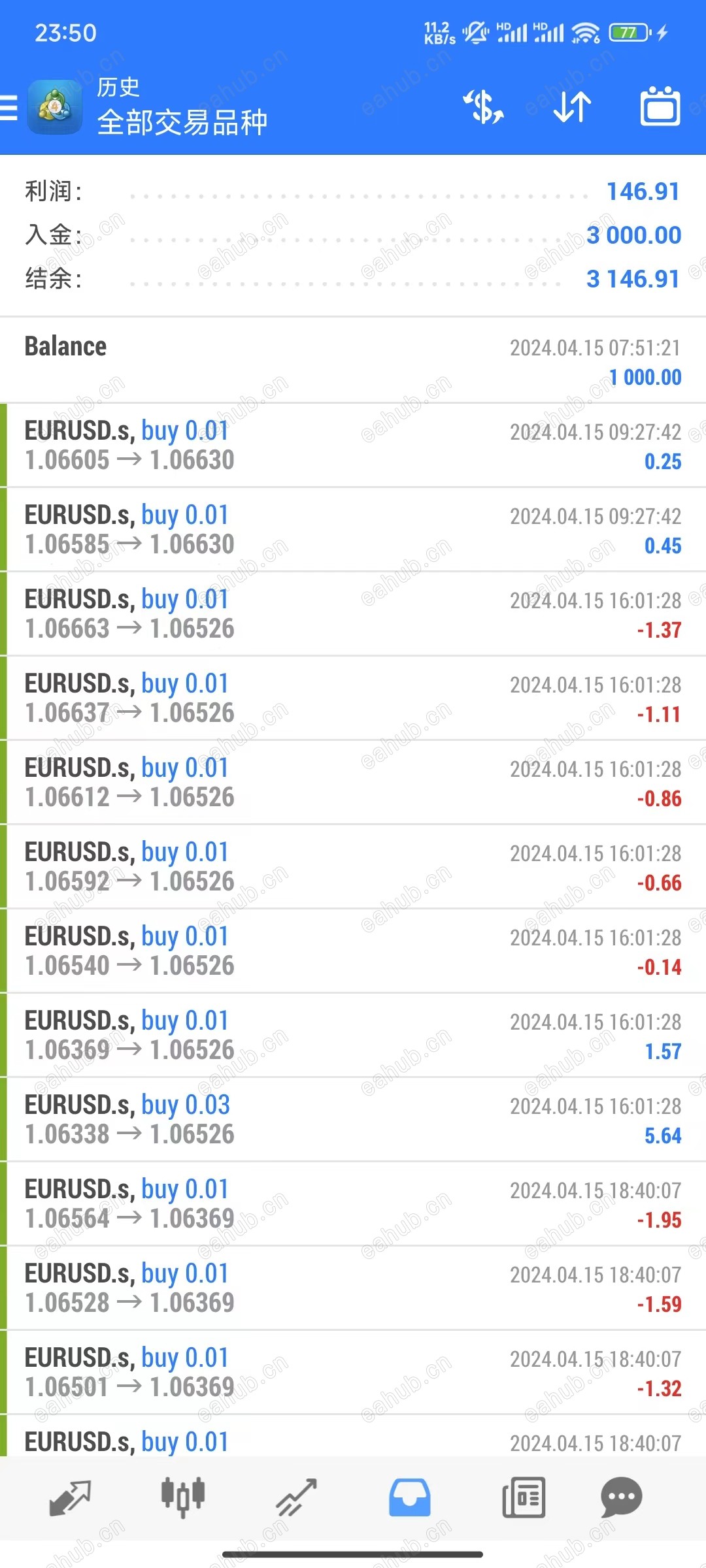Pick a date range with the calendar icon
The height and width of the screenshot is (1568, 706).
(660, 106)
